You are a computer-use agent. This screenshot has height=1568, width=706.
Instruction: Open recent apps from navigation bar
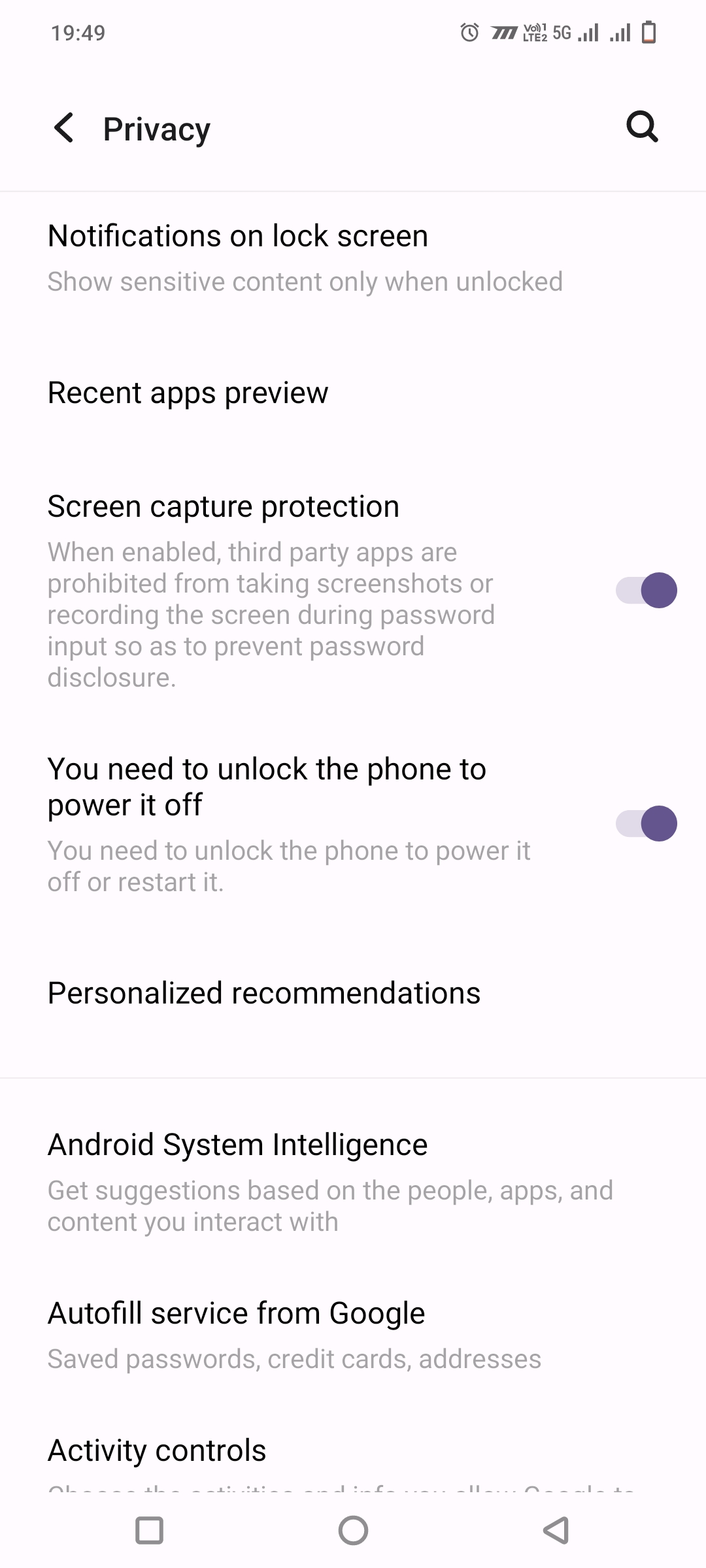149,1530
